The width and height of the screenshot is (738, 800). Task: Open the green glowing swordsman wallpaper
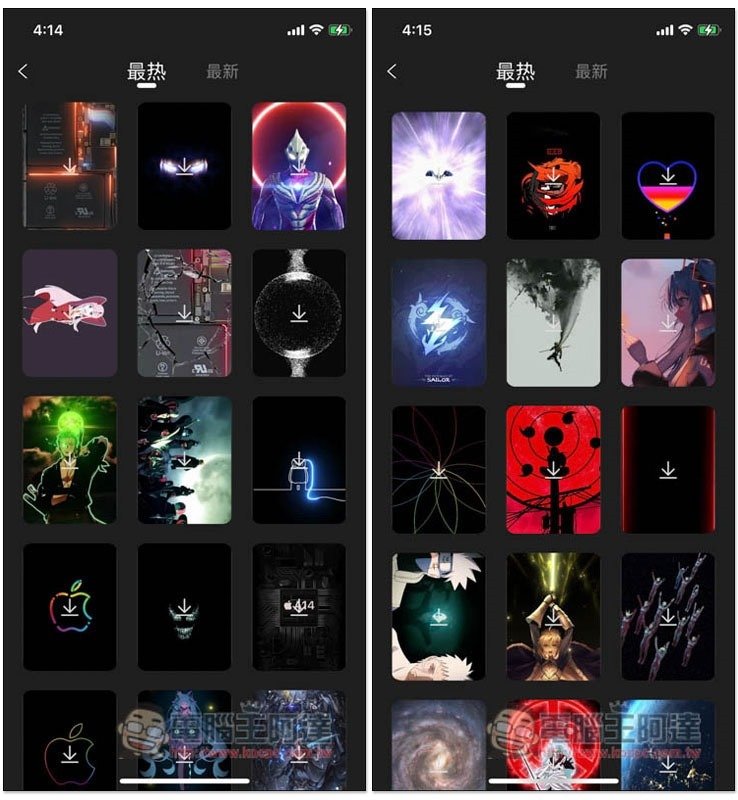(69, 460)
